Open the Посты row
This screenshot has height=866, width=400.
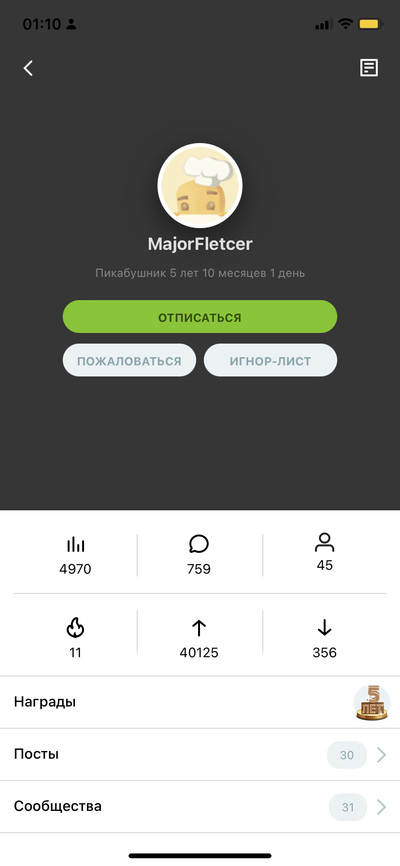tap(200, 754)
